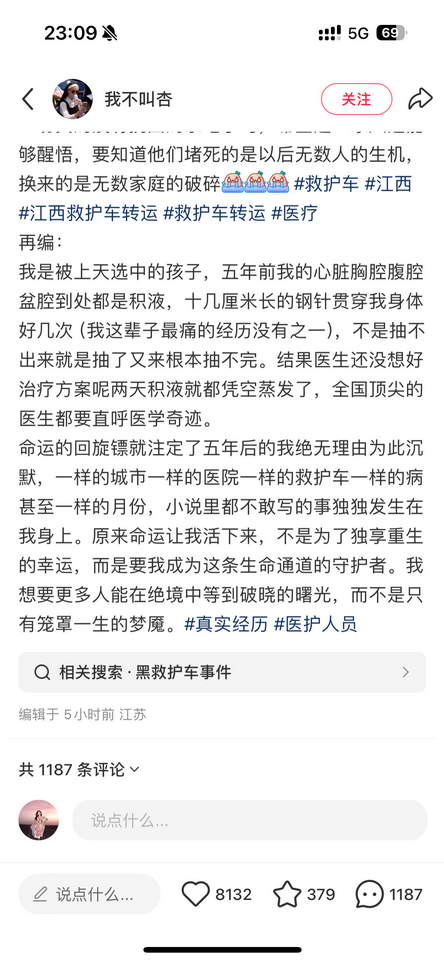Expand the 共 1187 条评论 sort dropdown
Image resolution: width=444 pixels, height=962 pixels.
[x=79, y=769]
